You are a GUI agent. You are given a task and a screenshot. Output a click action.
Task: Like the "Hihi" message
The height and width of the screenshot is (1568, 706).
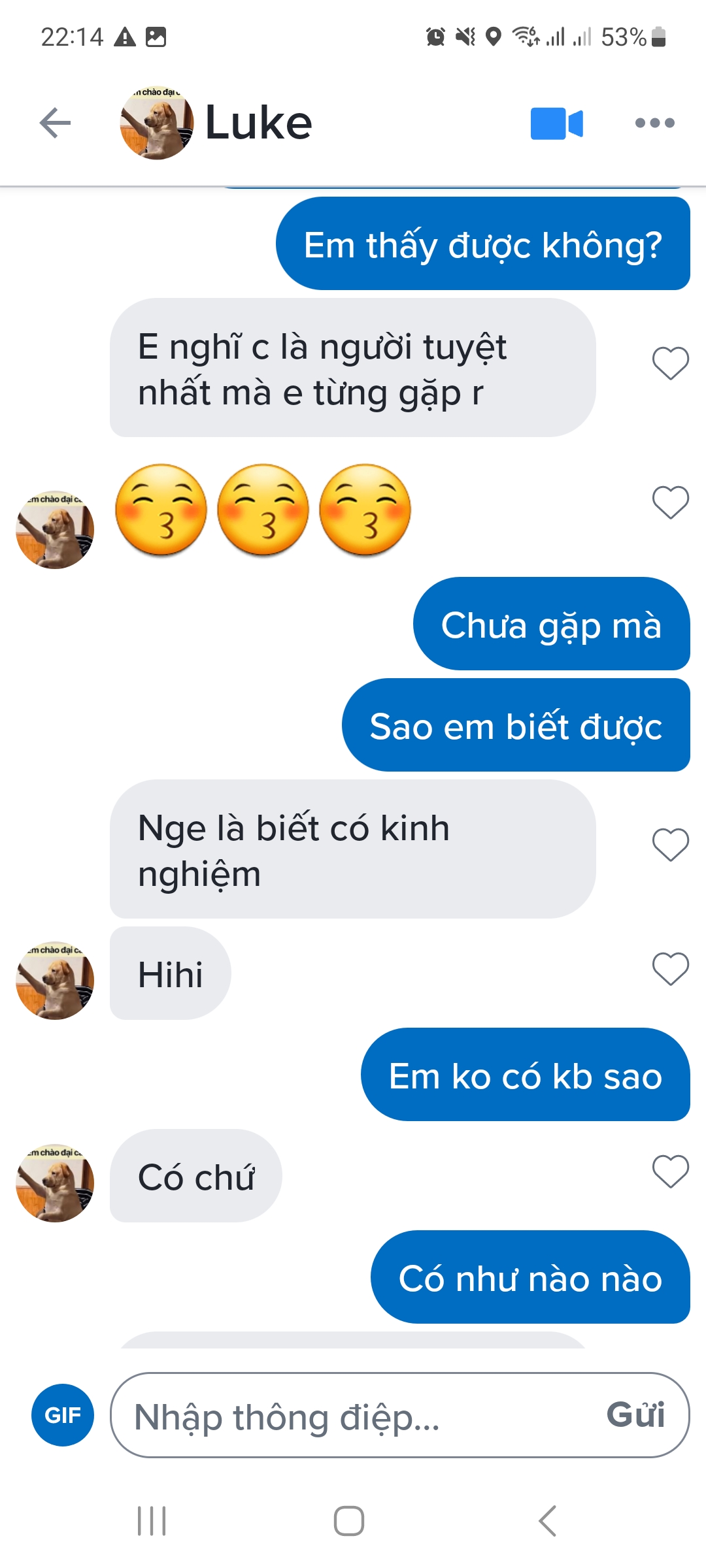tap(671, 969)
